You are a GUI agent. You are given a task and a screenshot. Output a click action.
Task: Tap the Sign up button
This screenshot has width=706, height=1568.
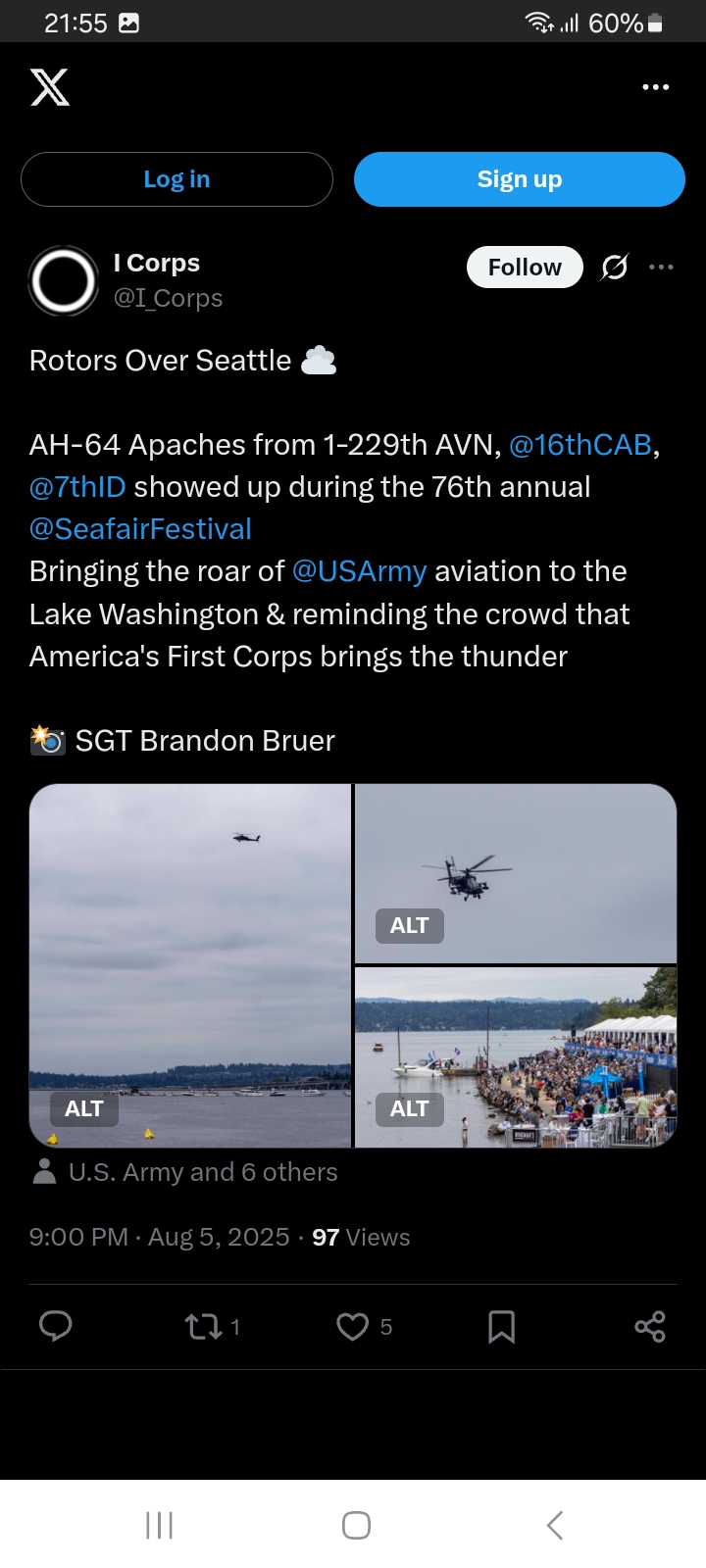(519, 179)
